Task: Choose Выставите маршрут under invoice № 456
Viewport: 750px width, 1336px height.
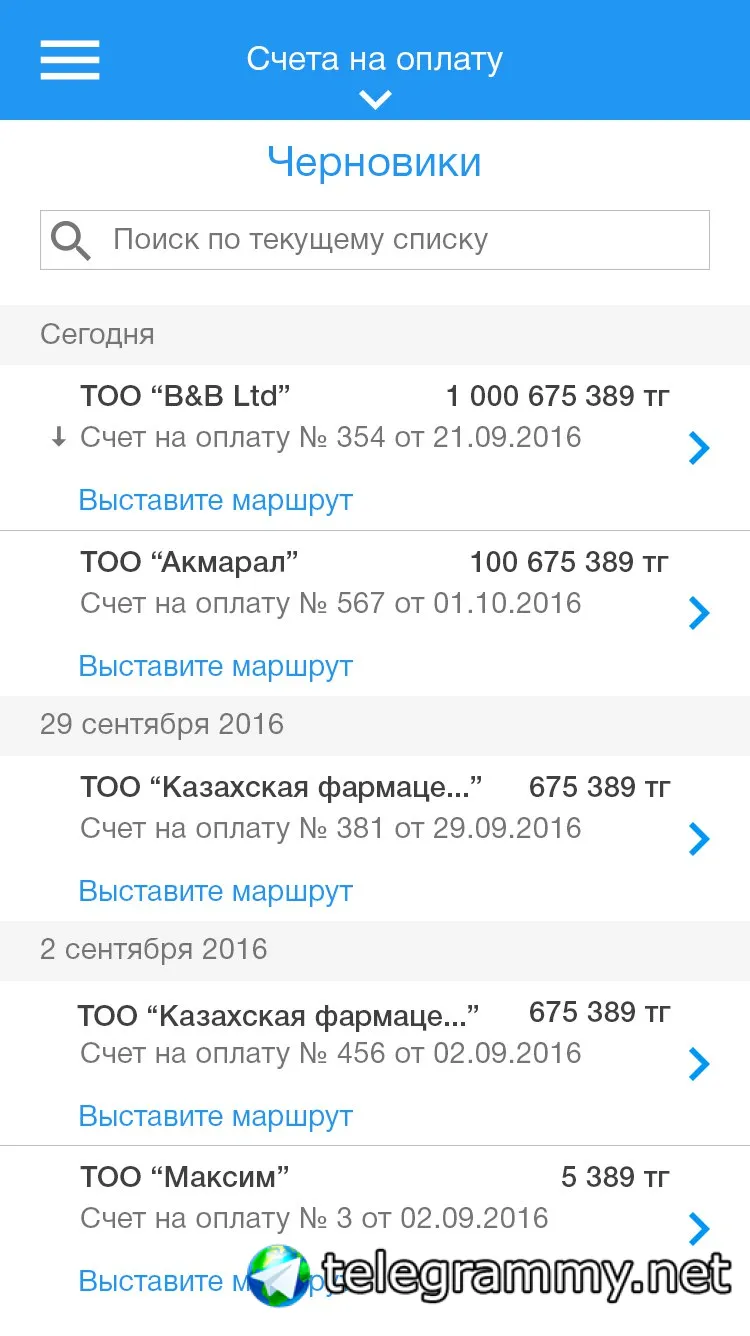Action: click(x=216, y=1116)
